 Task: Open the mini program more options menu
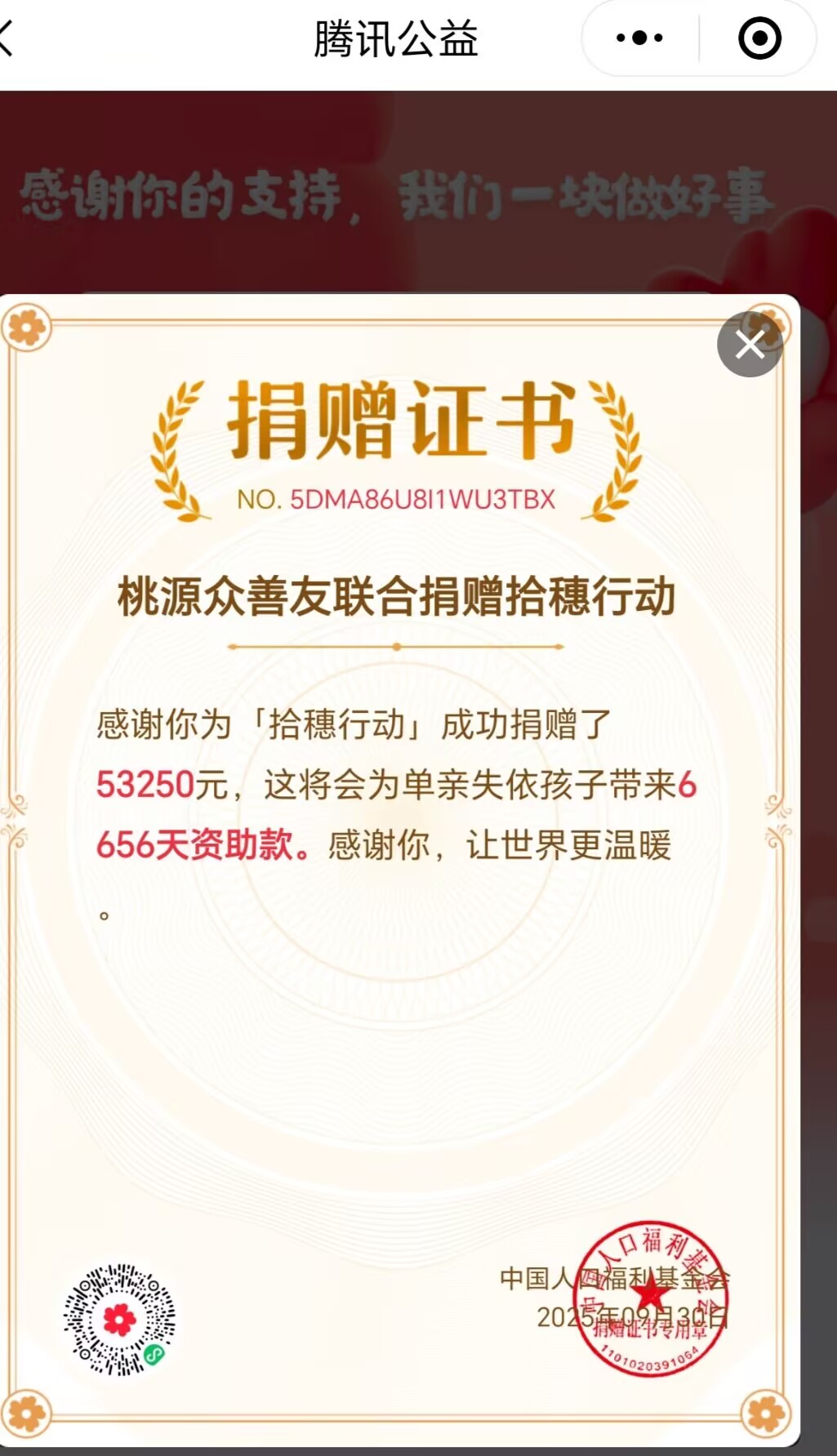640,38
